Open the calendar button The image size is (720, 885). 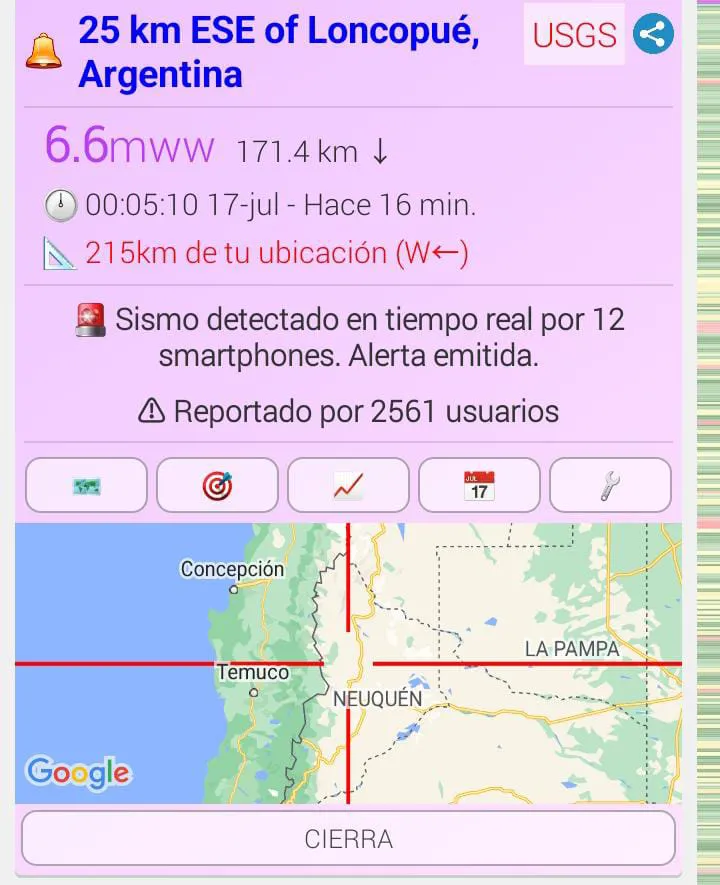pyautogui.click(x=479, y=486)
